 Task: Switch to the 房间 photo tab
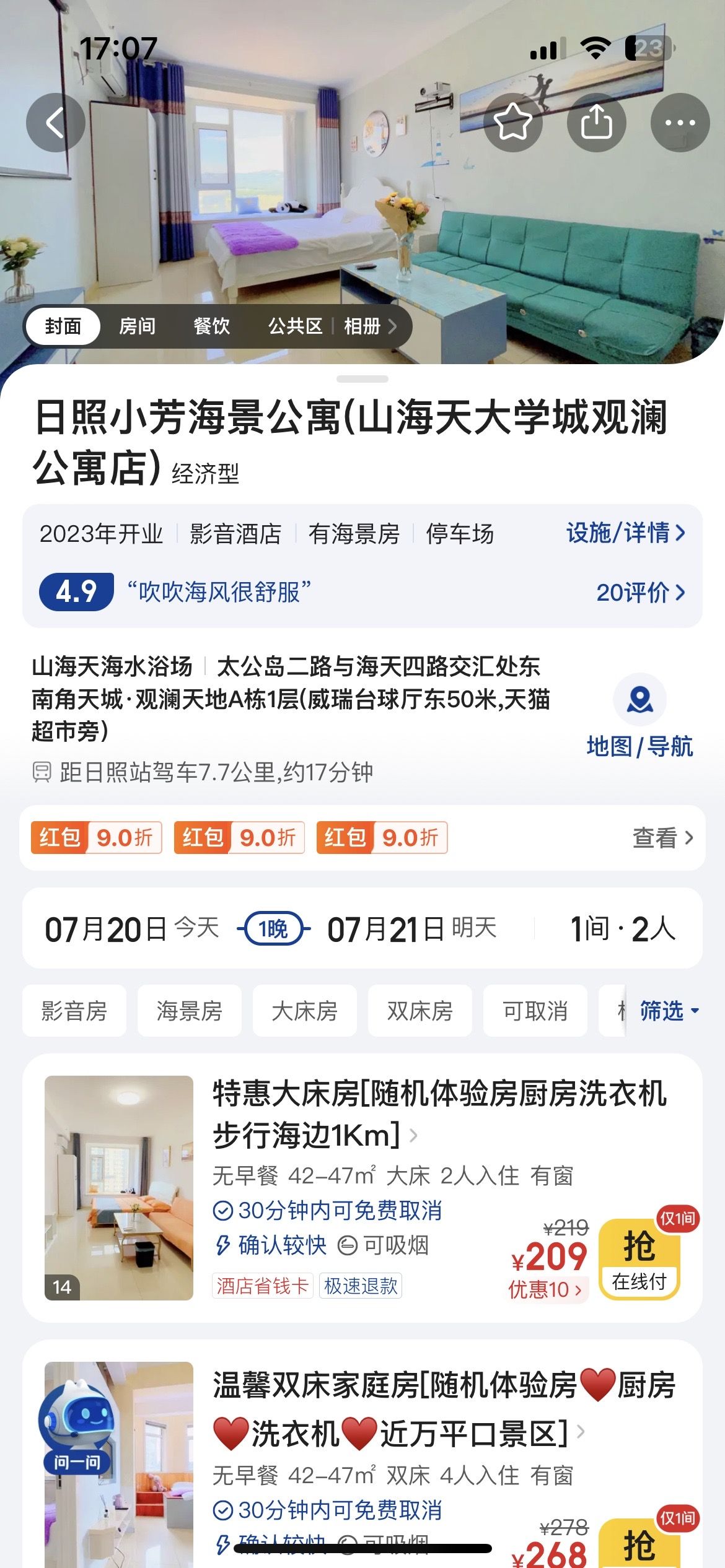coord(137,326)
